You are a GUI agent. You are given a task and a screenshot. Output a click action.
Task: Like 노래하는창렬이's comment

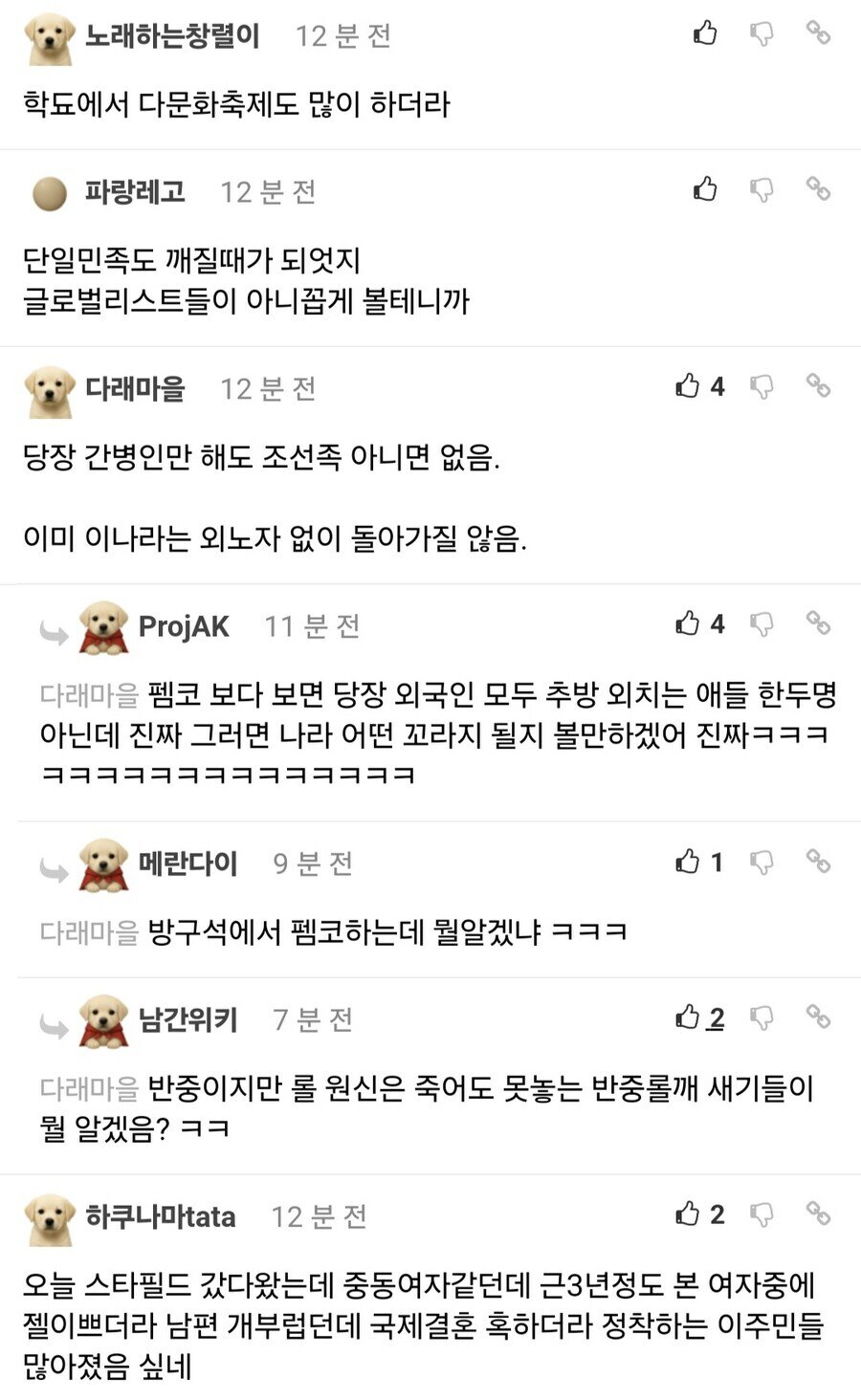click(705, 33)
